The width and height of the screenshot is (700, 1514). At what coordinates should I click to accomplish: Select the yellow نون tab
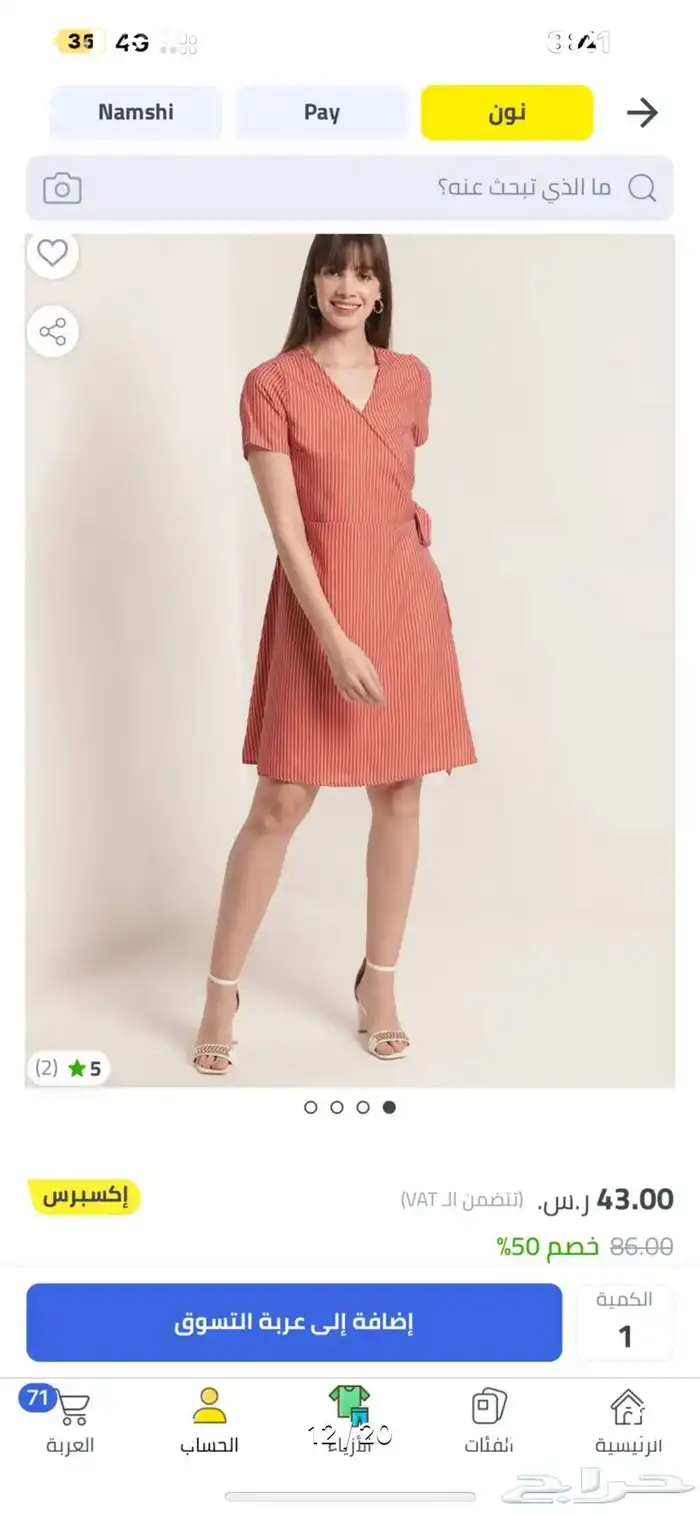506,113
